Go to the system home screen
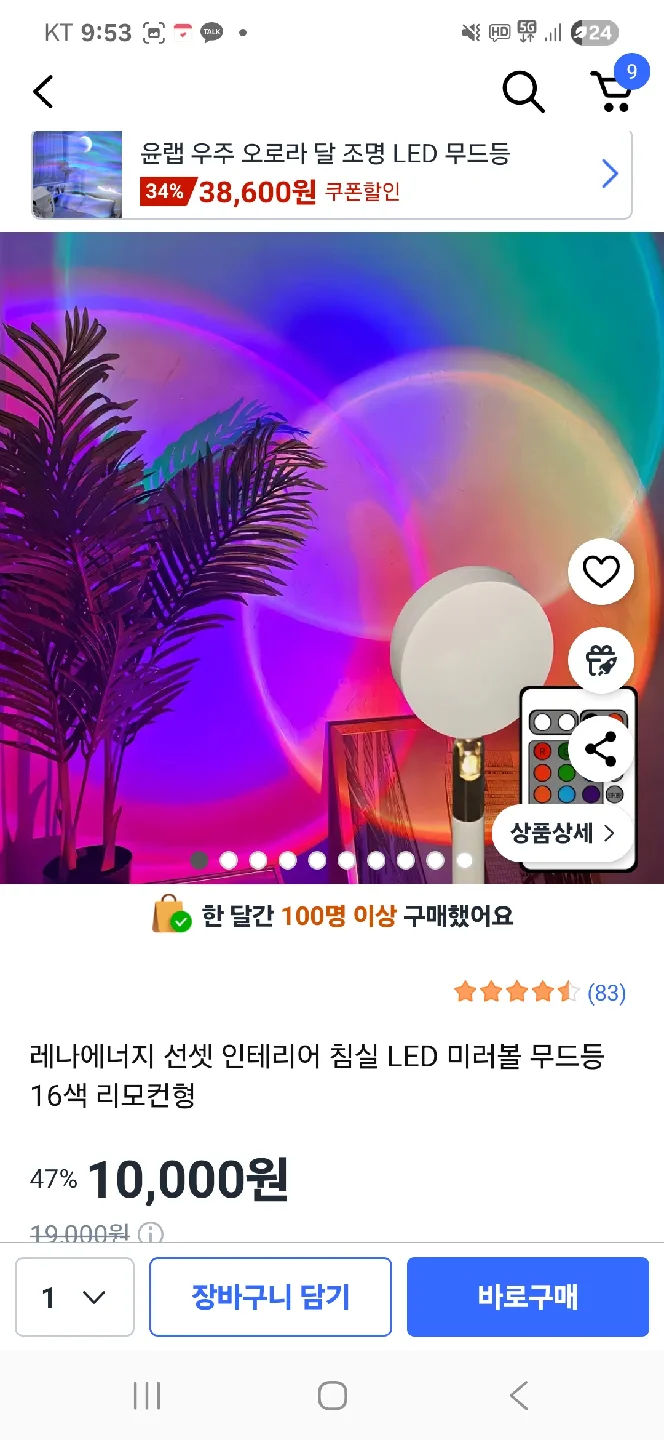 click(332, 1396)
